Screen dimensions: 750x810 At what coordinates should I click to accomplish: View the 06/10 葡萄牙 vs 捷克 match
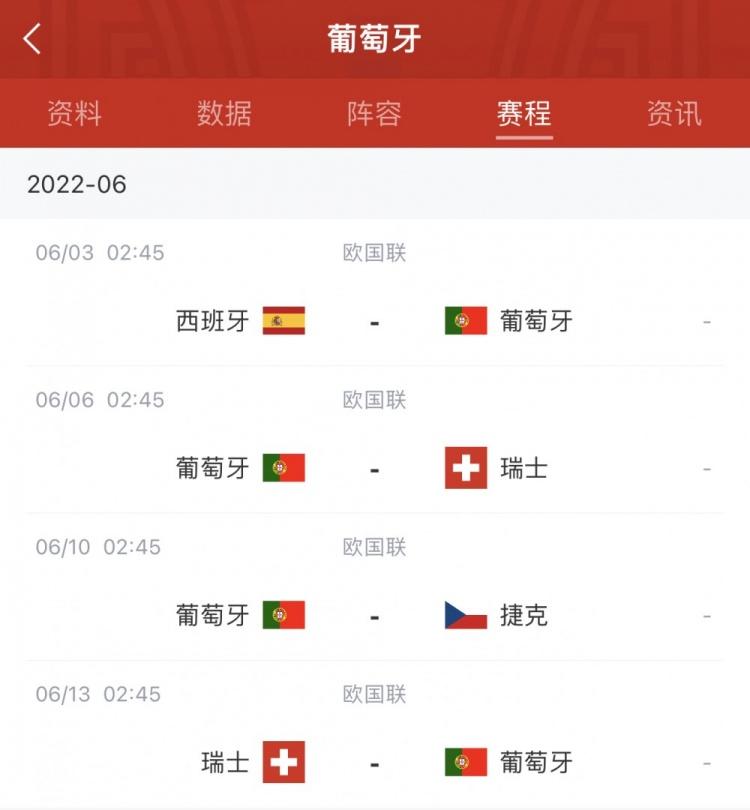click(374, 615)
